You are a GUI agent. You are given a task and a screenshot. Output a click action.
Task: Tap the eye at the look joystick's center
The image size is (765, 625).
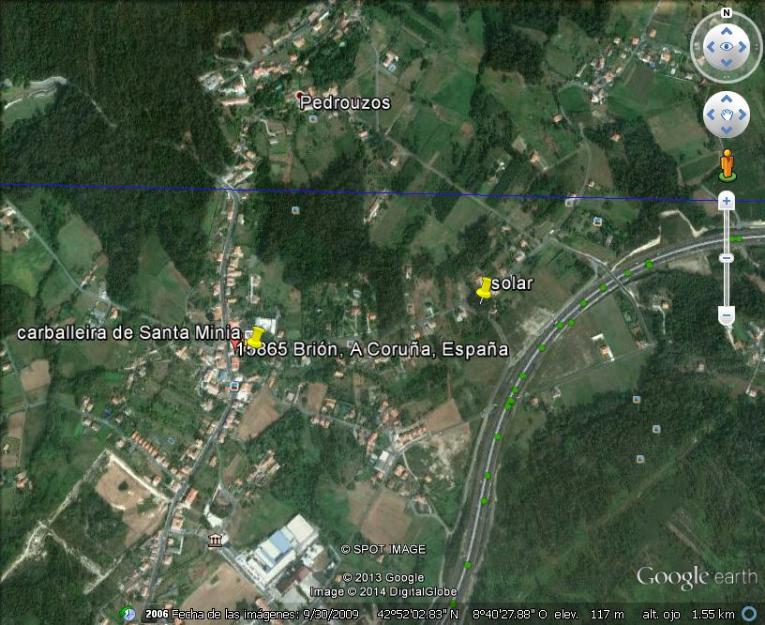(726, 46)
